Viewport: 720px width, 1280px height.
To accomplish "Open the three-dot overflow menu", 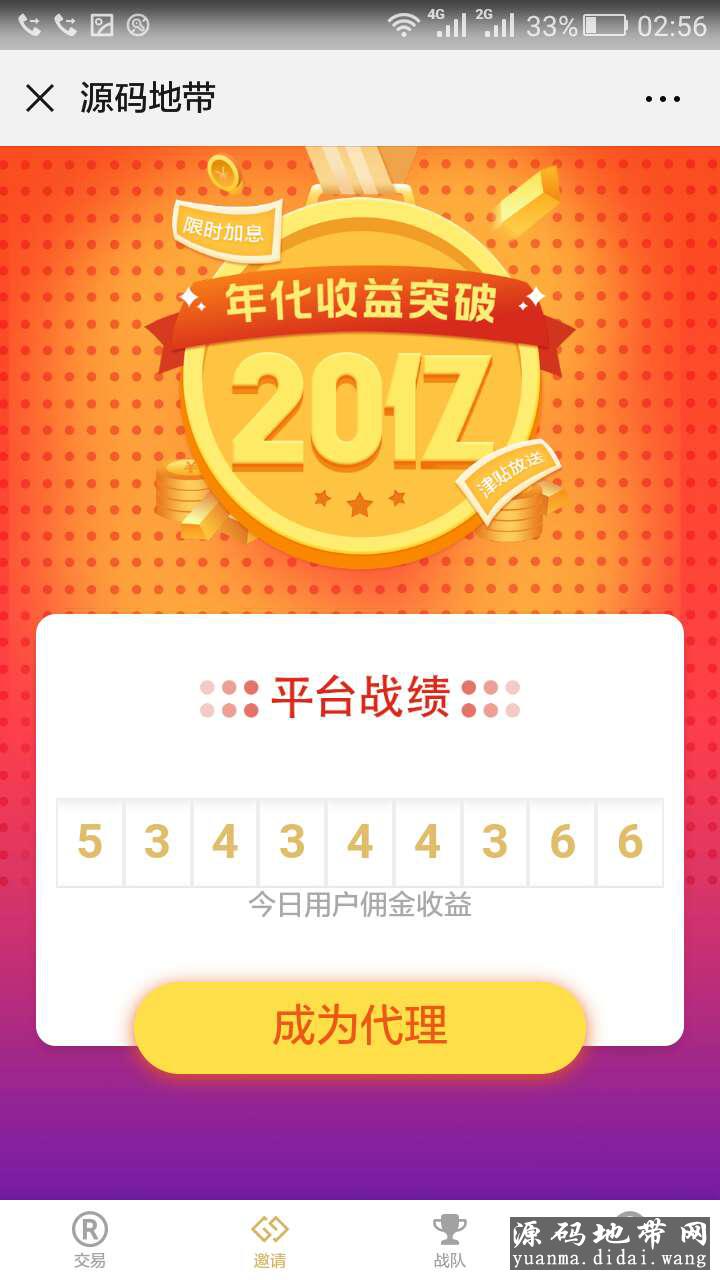I will pyautogui.click(x=662, y=98).
